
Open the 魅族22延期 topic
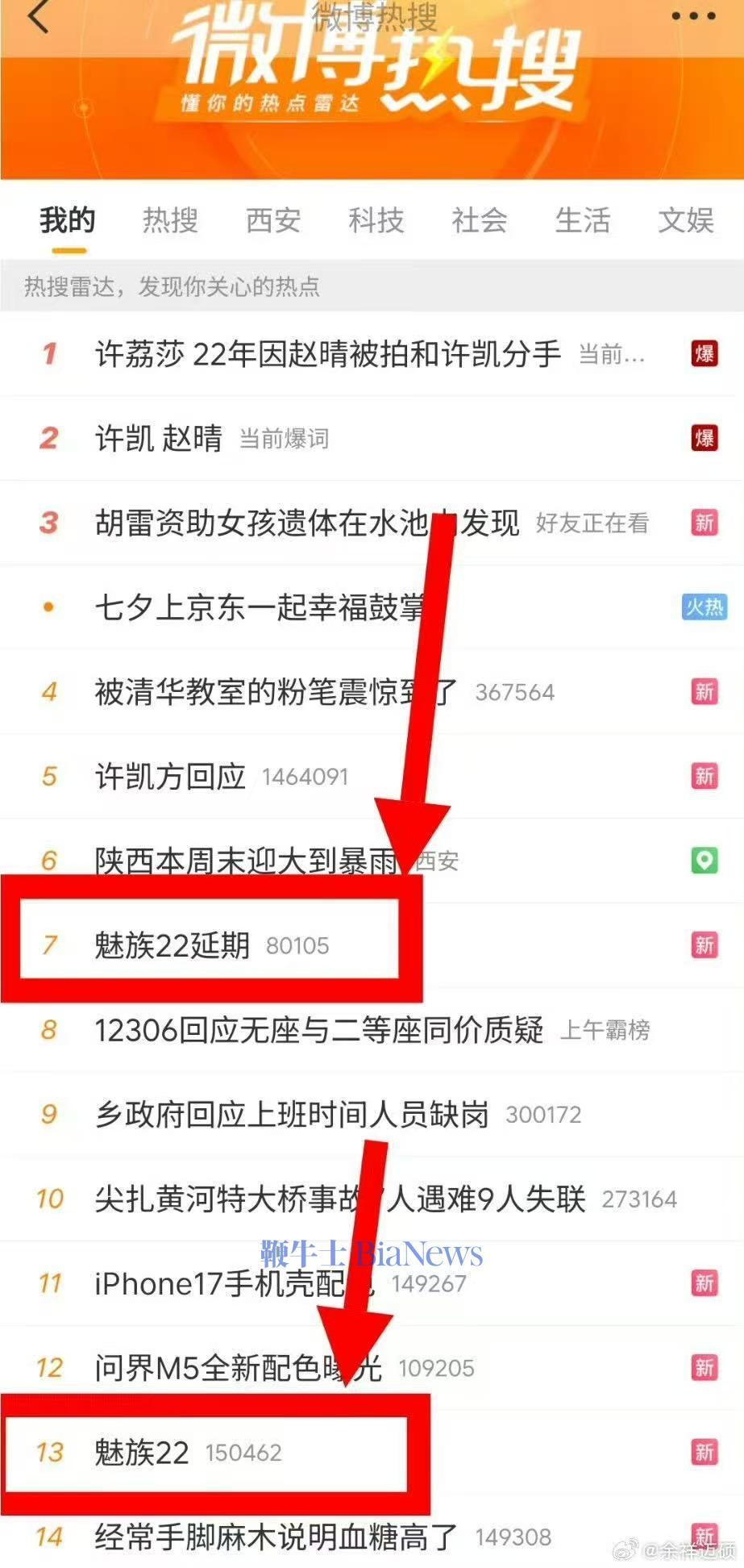[172, 945]
